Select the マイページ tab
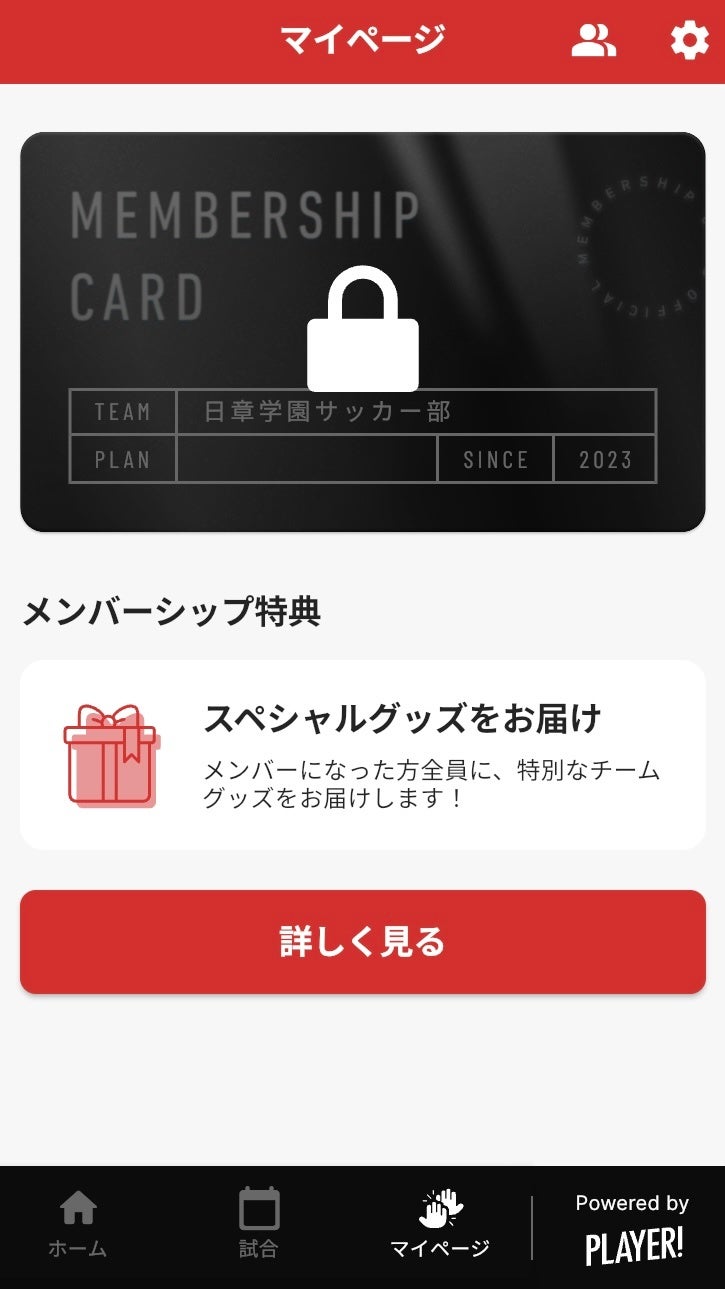725x1289 pixels. tap(440, 1224)
